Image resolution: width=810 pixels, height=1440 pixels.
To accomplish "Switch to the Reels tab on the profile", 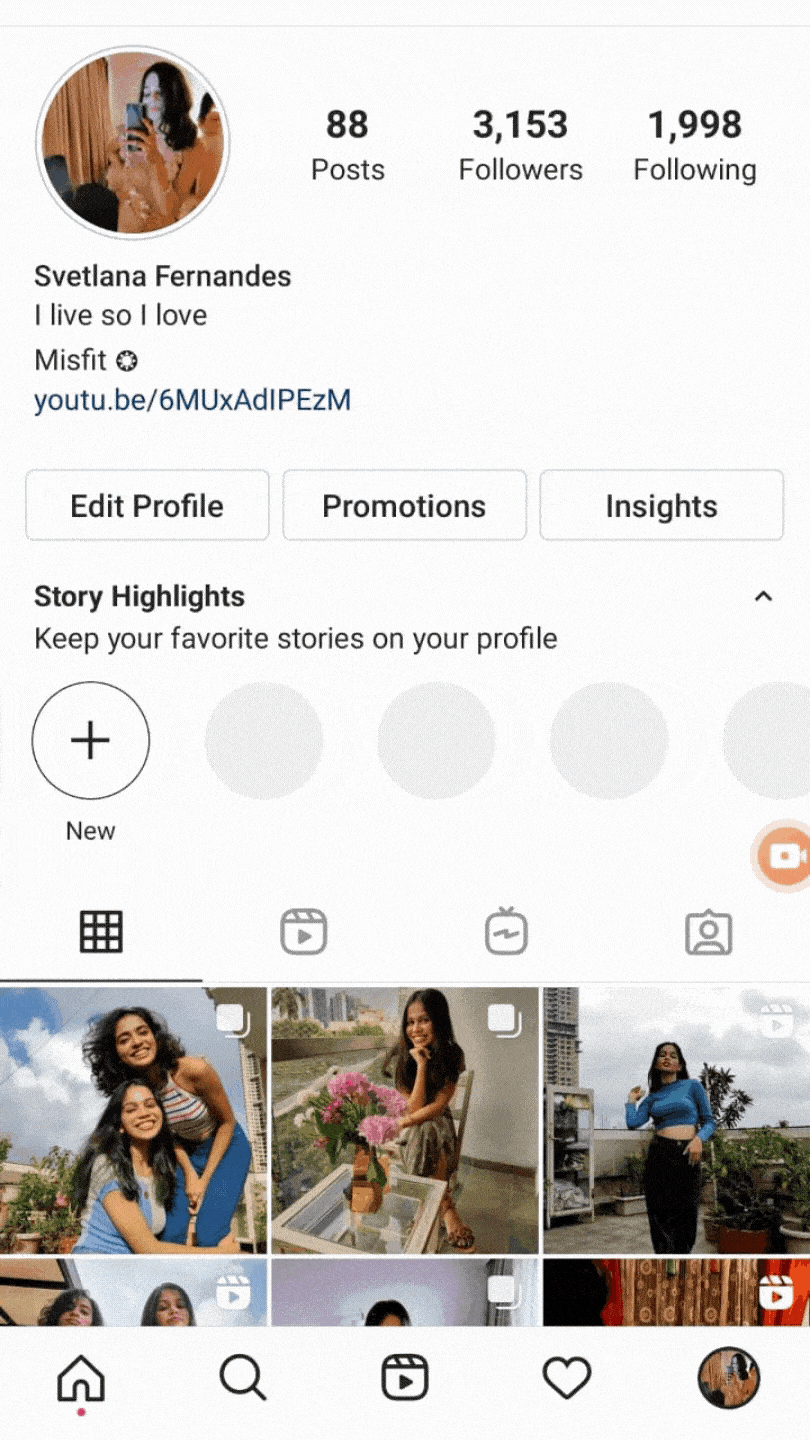I will pos(303,930).
